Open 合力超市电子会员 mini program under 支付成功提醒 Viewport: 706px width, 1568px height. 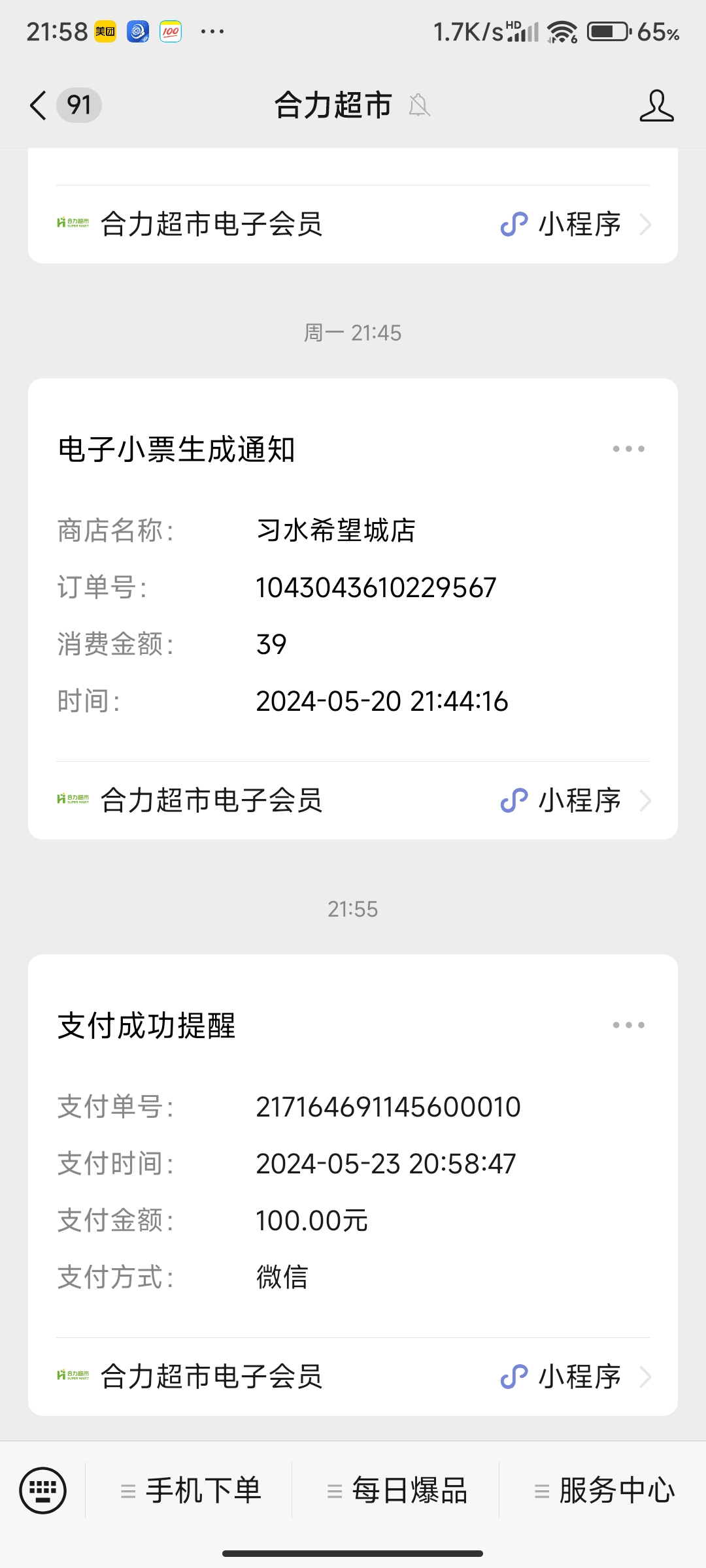353,1377
